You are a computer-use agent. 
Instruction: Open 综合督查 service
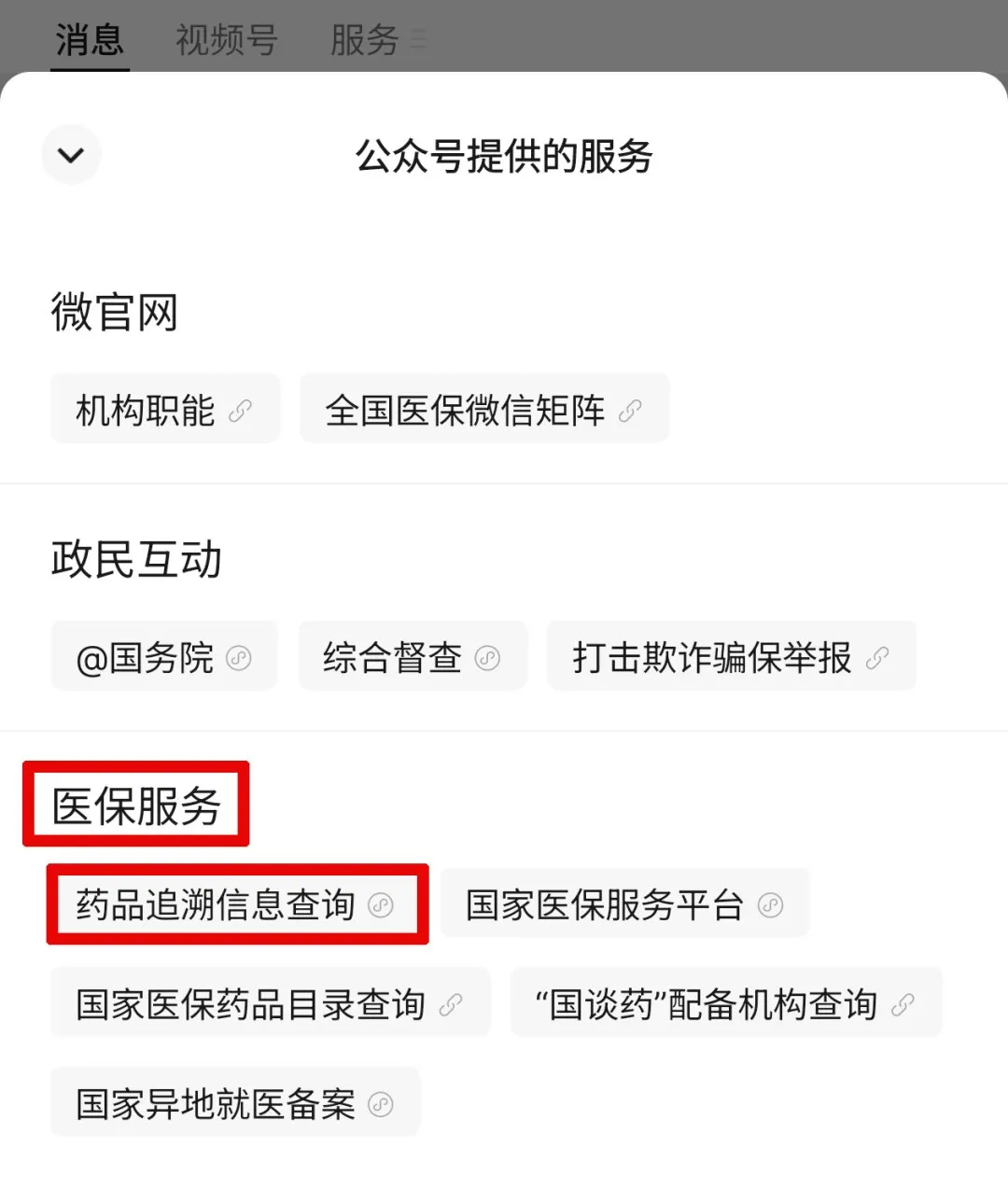pos(412,657)
